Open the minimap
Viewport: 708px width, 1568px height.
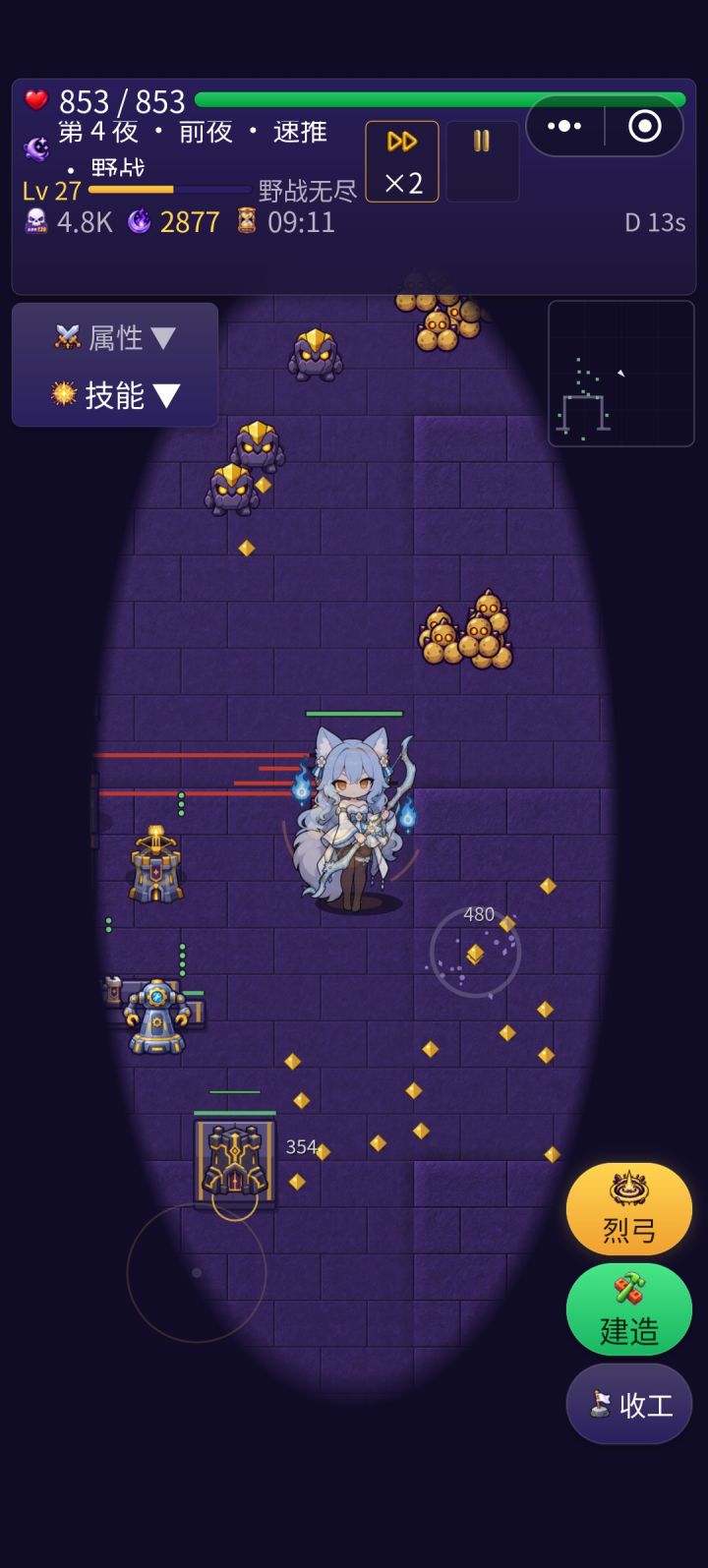point(621,374)
